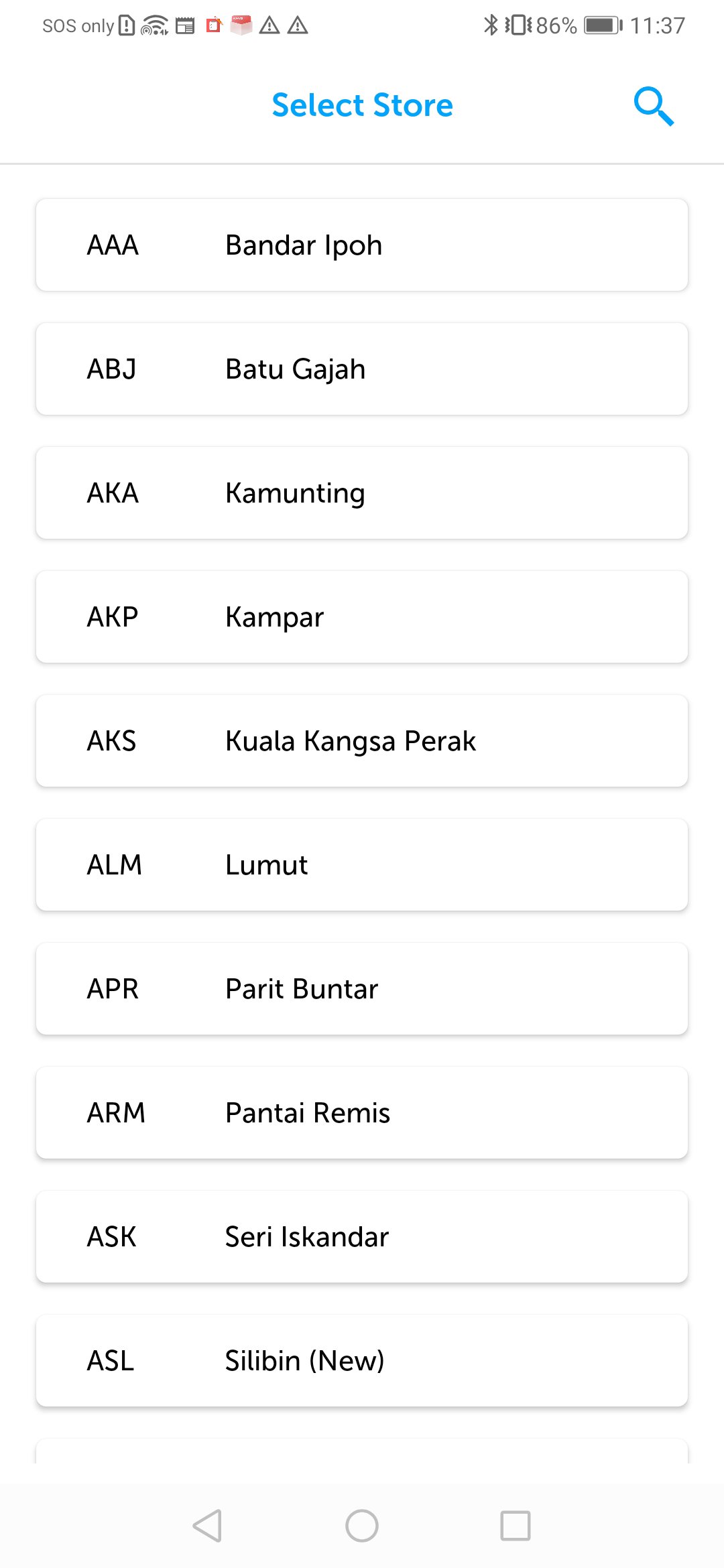Select the ALM Lumut store
Screen dimensions: 724x1568
pos(362,864)
